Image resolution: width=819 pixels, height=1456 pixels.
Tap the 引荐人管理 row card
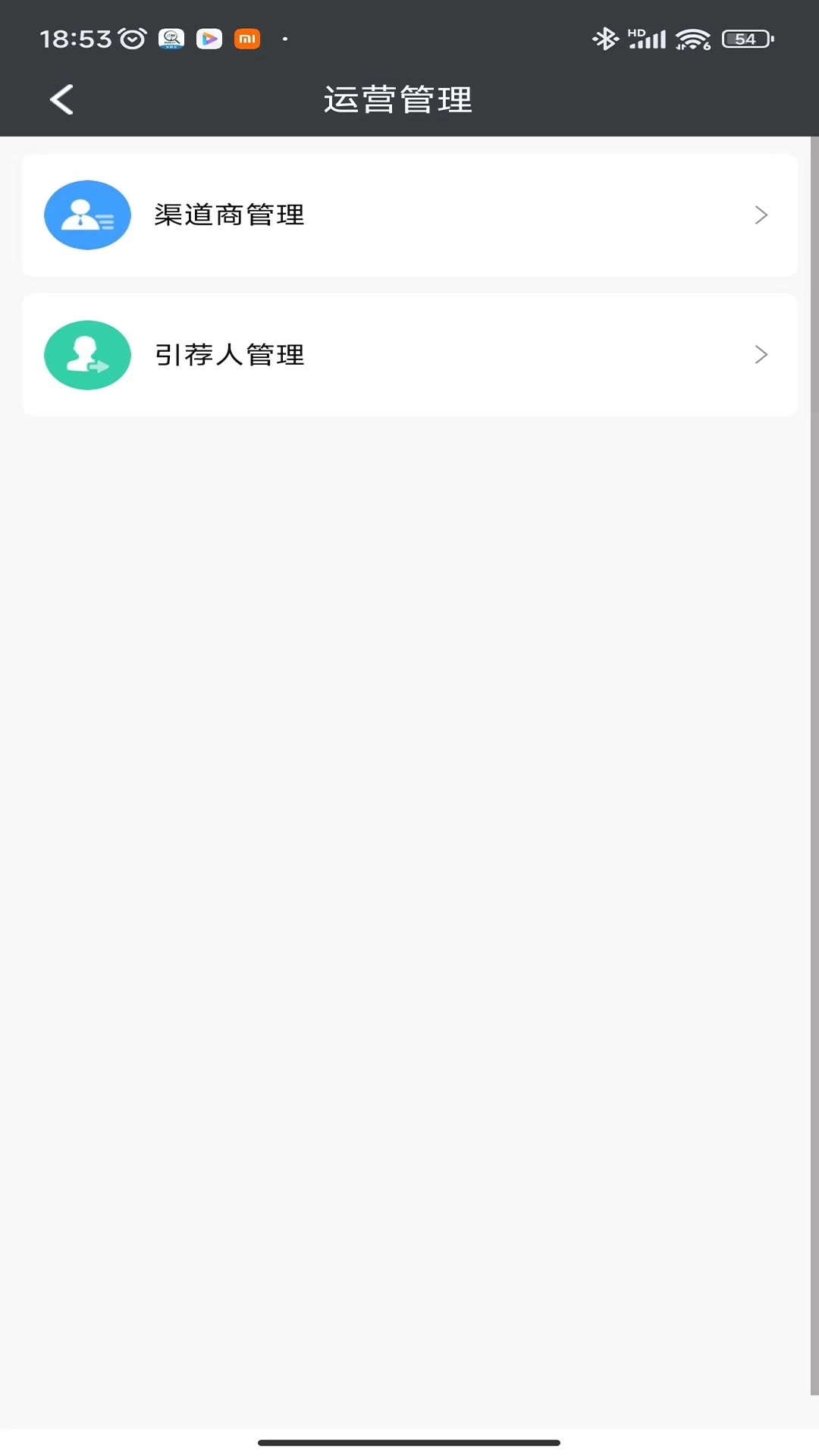(x=409, y=355)
